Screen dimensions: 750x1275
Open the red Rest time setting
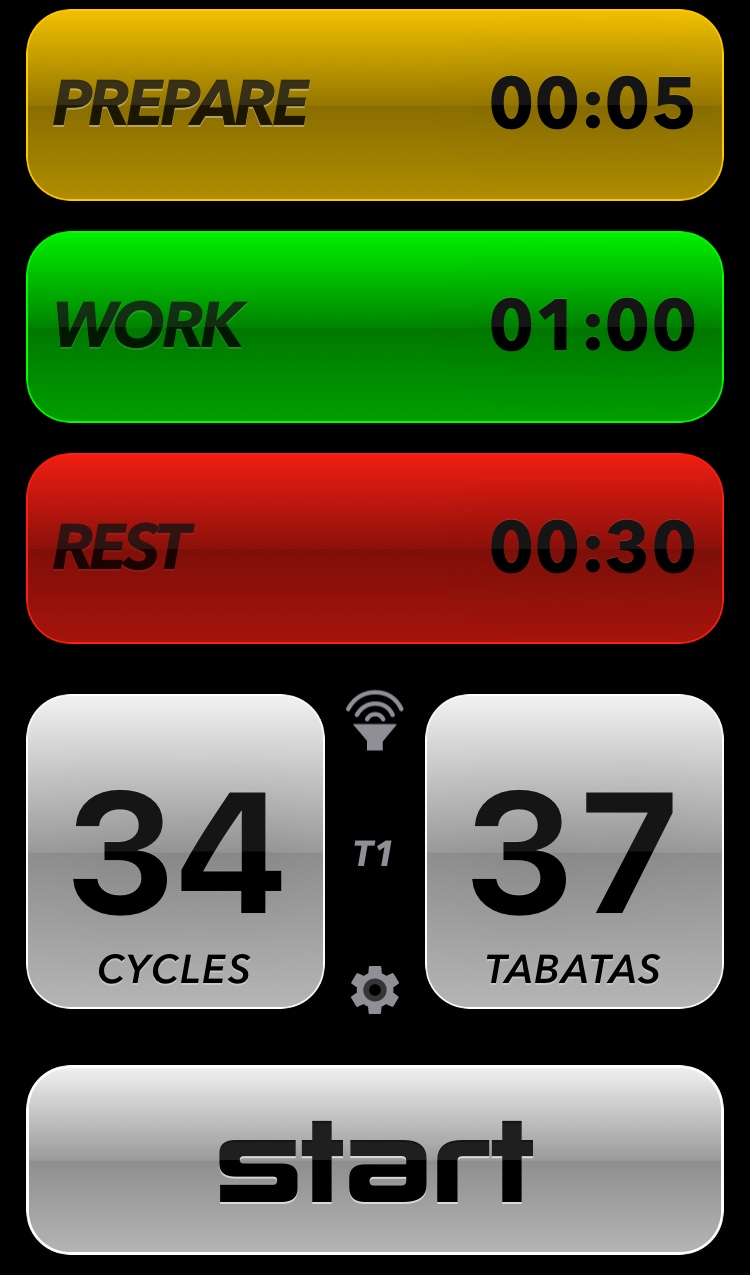(x=375, y=548)
